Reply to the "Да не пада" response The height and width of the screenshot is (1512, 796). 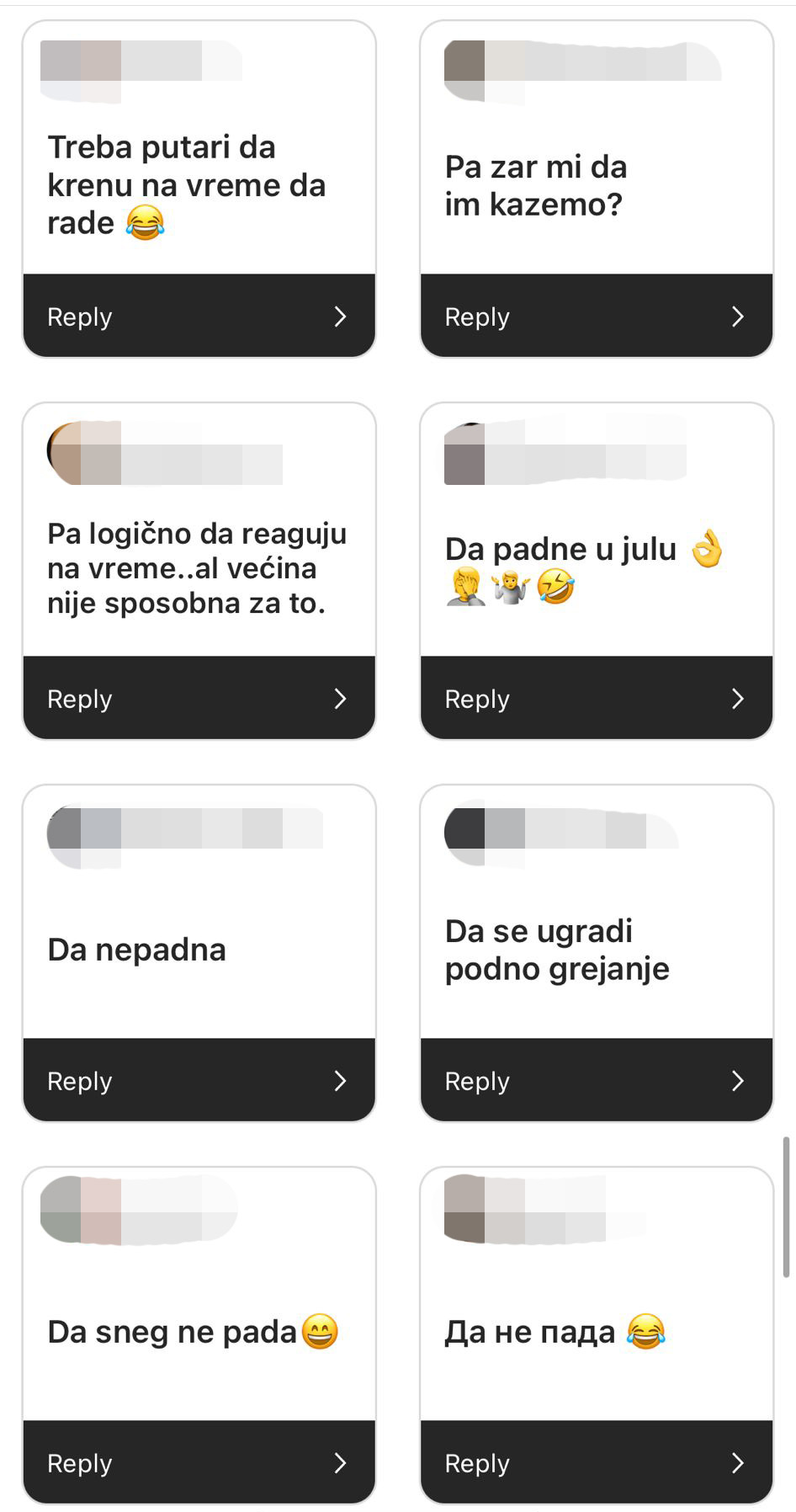click(596, 1463)
